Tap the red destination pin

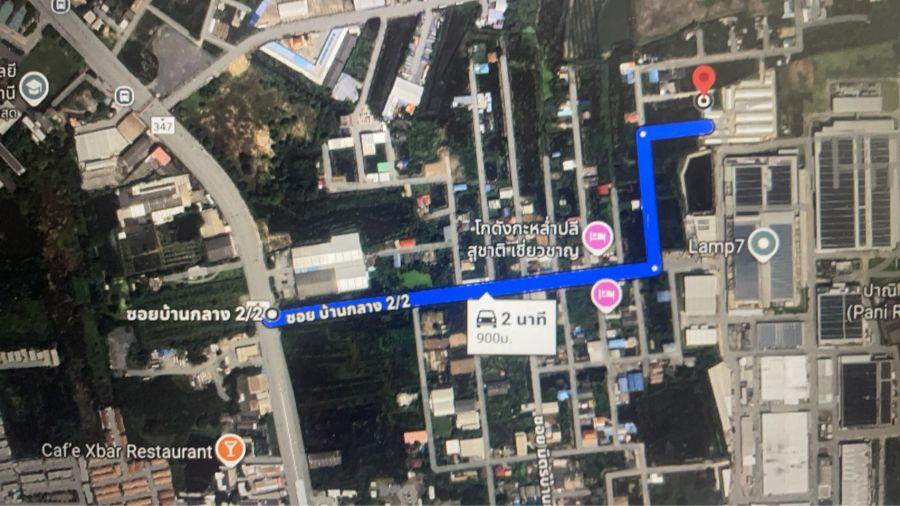704,82
